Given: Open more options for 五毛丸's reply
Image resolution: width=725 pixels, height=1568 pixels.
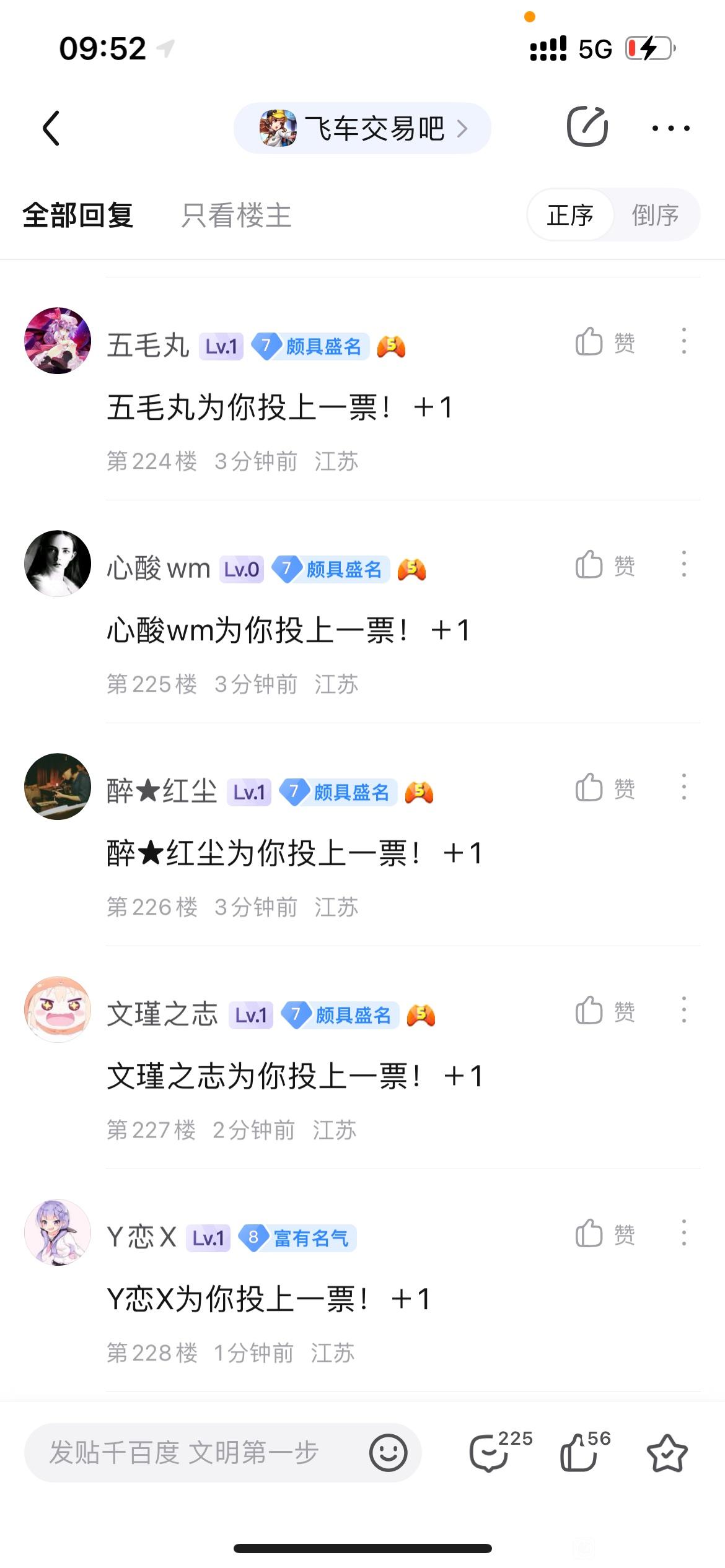Looking at the screenshot, I should click(683, 341).
